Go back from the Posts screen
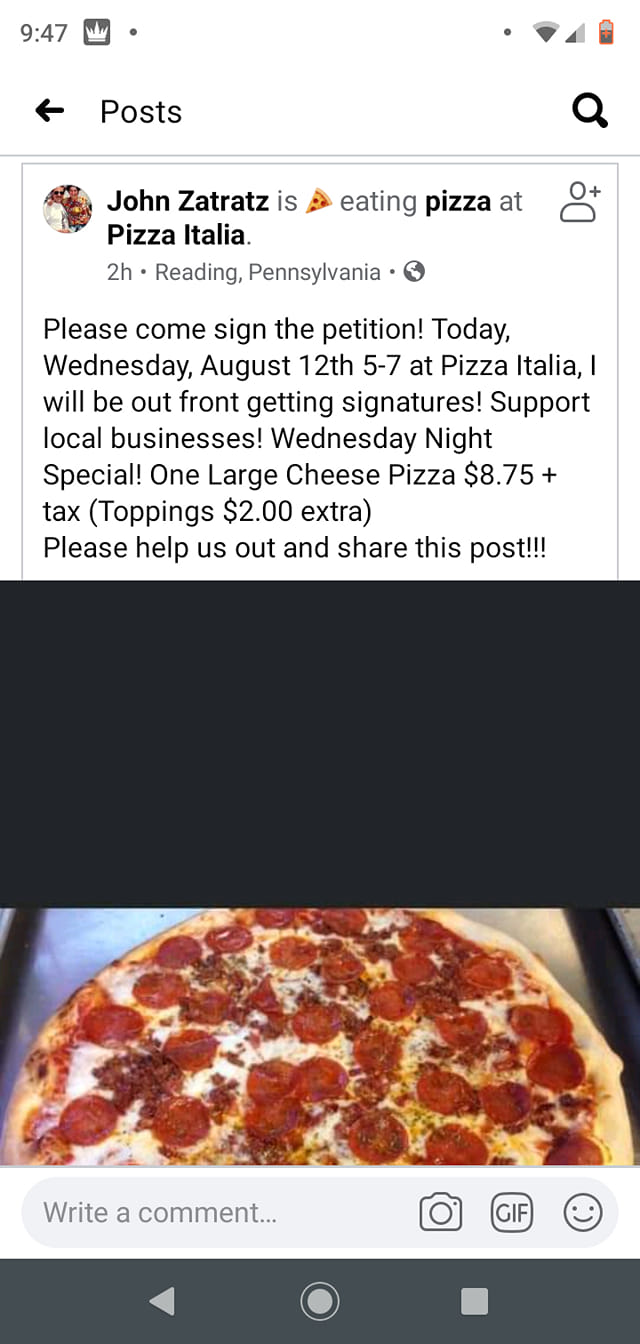The image size is (640, 1344). click(49, 111)
